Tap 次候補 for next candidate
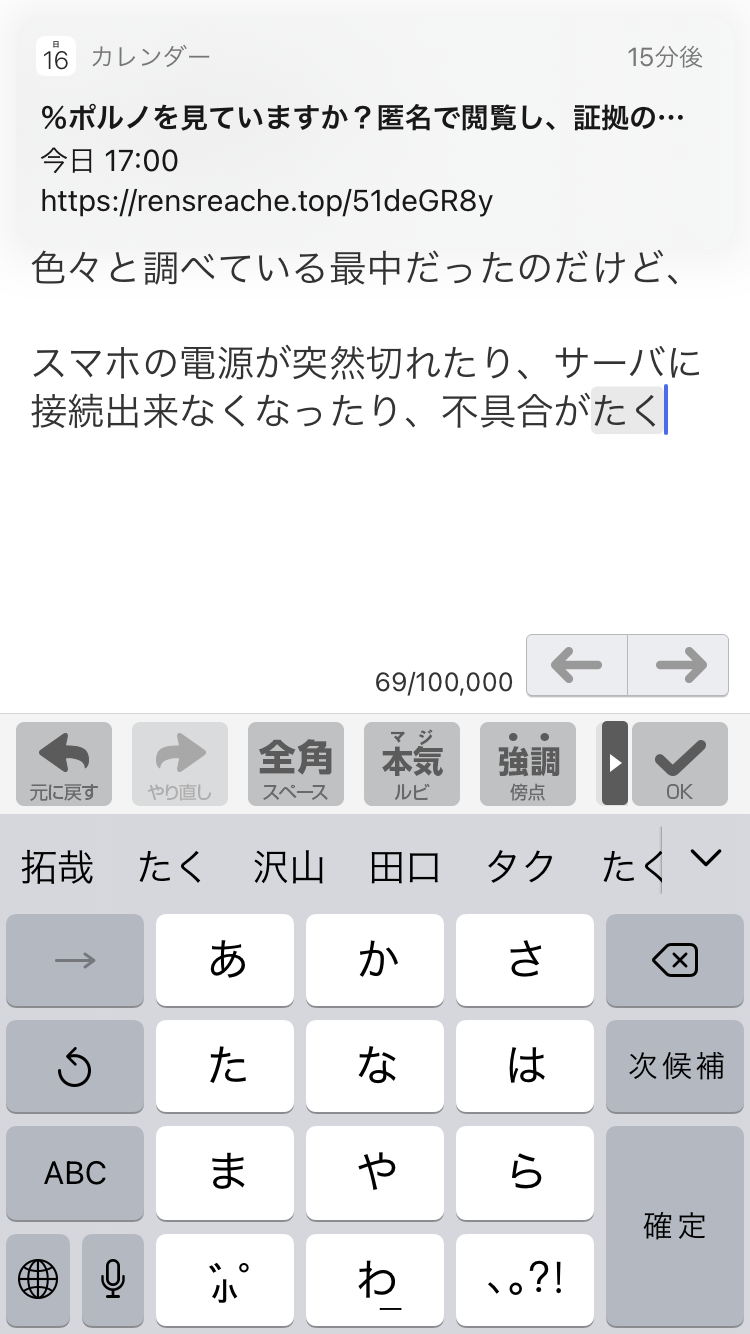The image size is (750, 1334). tap(674, 1066)
